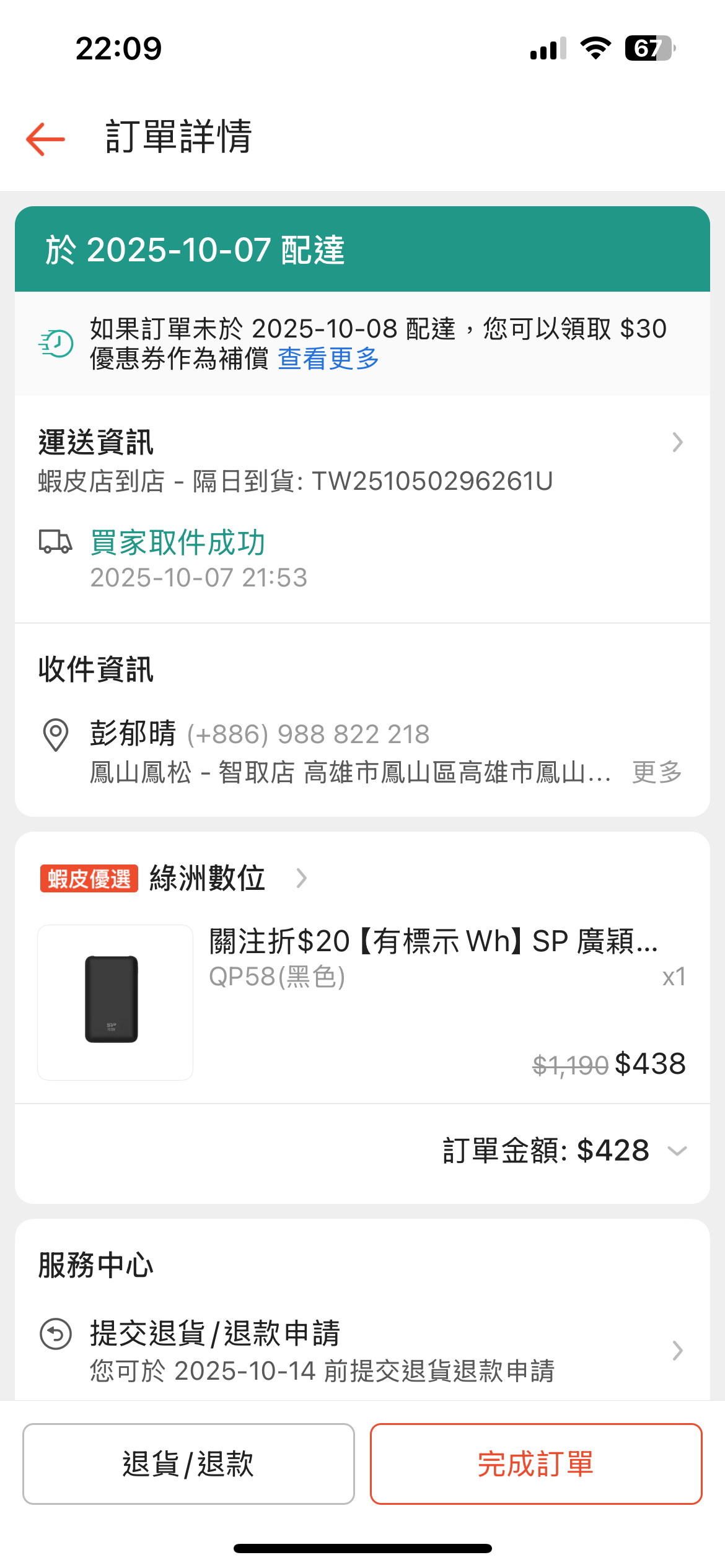Show 更多 of the pickup address

[656, 773]
